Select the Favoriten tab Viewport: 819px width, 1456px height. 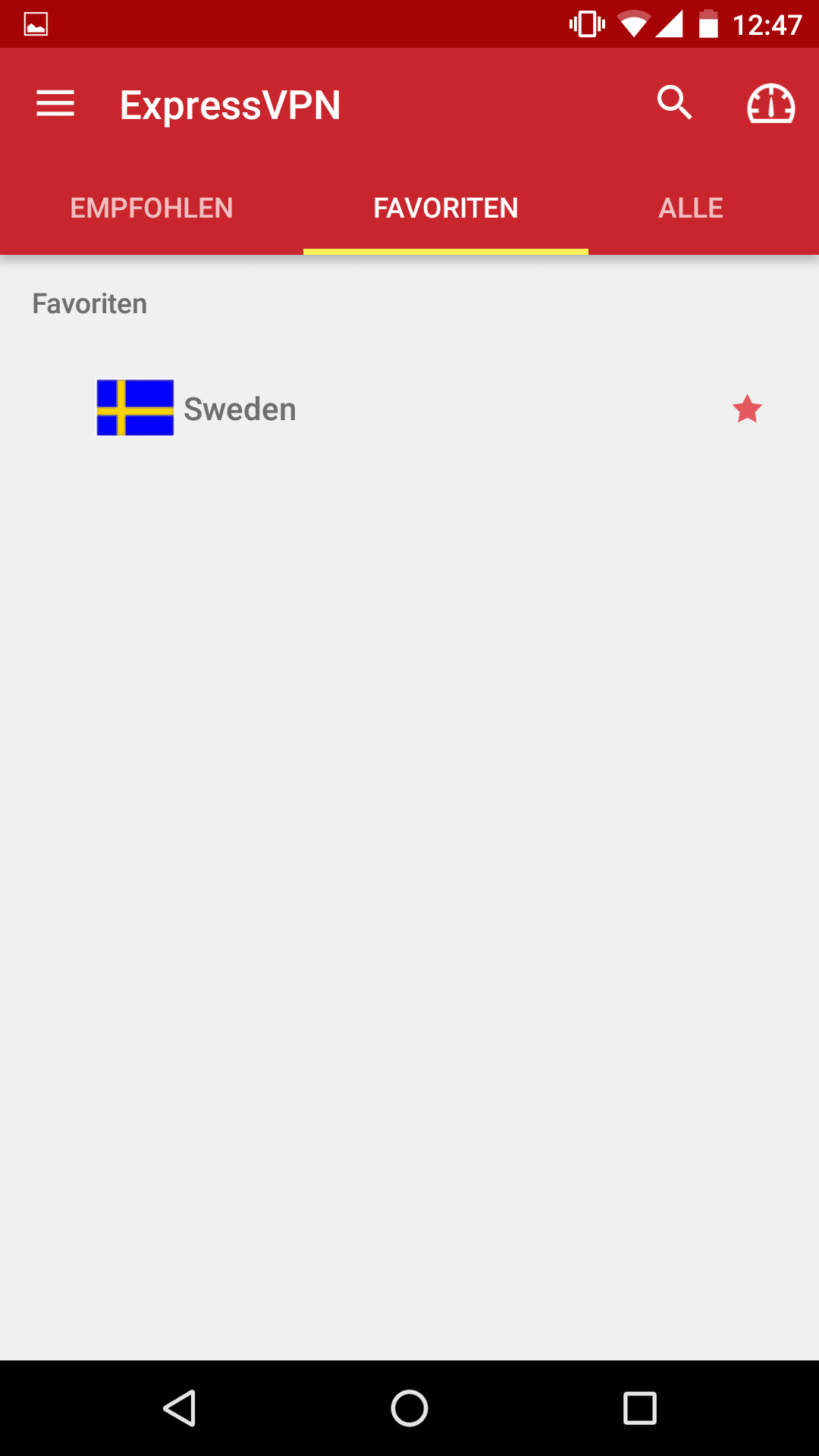(446, 208)
